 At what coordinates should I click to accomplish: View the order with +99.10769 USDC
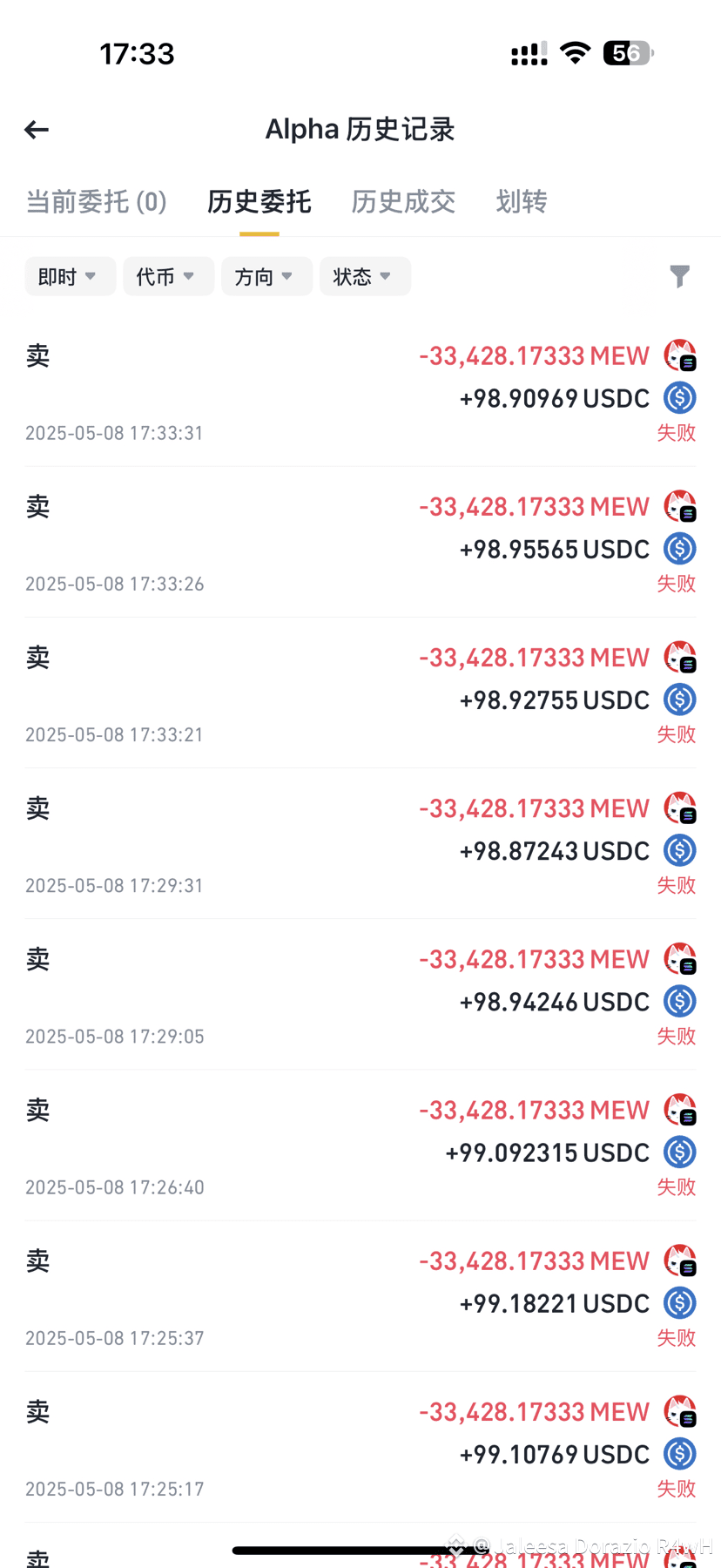coord(360,1447)
